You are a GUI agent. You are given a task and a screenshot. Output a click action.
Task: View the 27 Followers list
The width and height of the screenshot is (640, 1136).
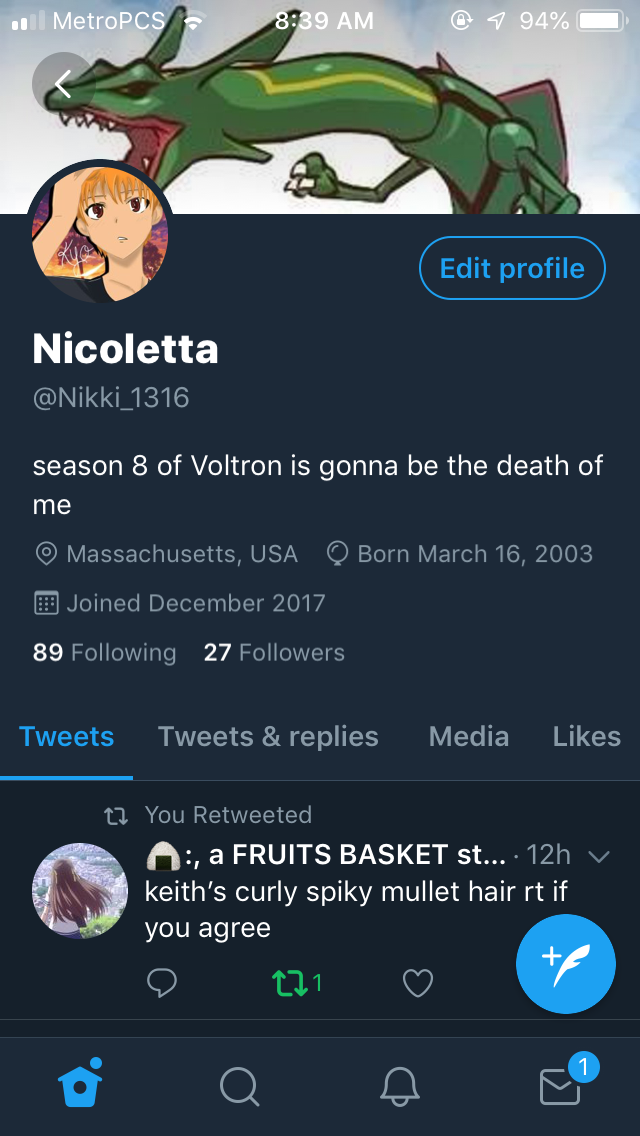point(274,653)
